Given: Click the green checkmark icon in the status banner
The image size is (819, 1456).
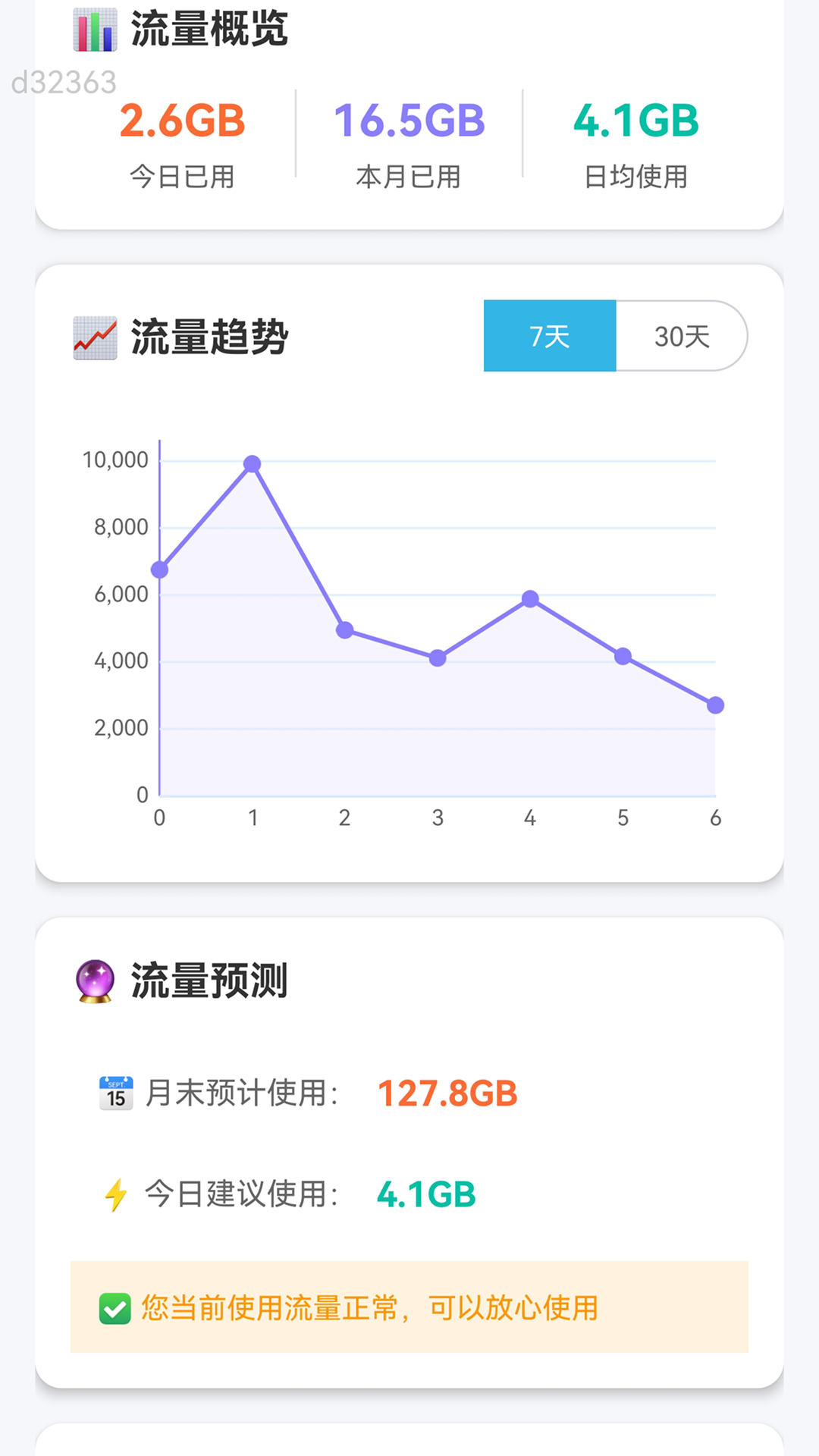Looking at the screenshot, I should (114, 1307).
